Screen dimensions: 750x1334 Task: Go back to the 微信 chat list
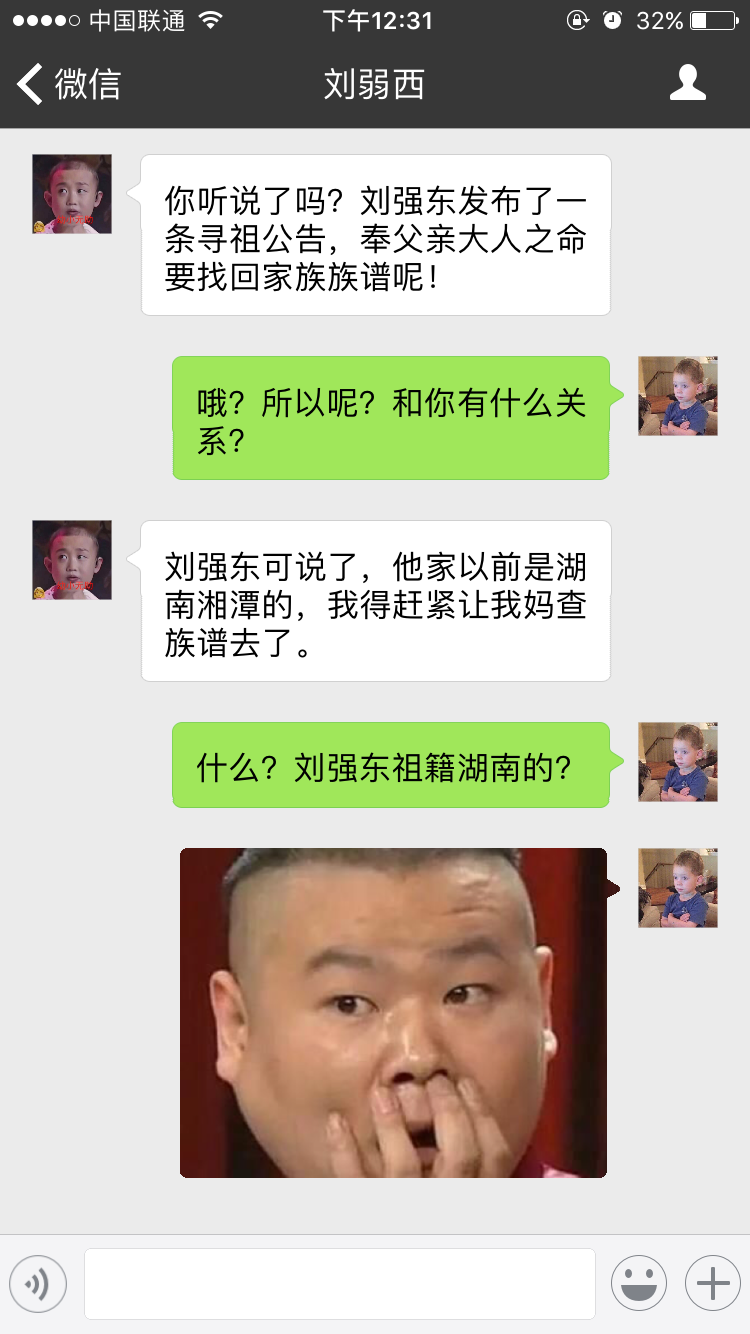[x=68, y=84]
